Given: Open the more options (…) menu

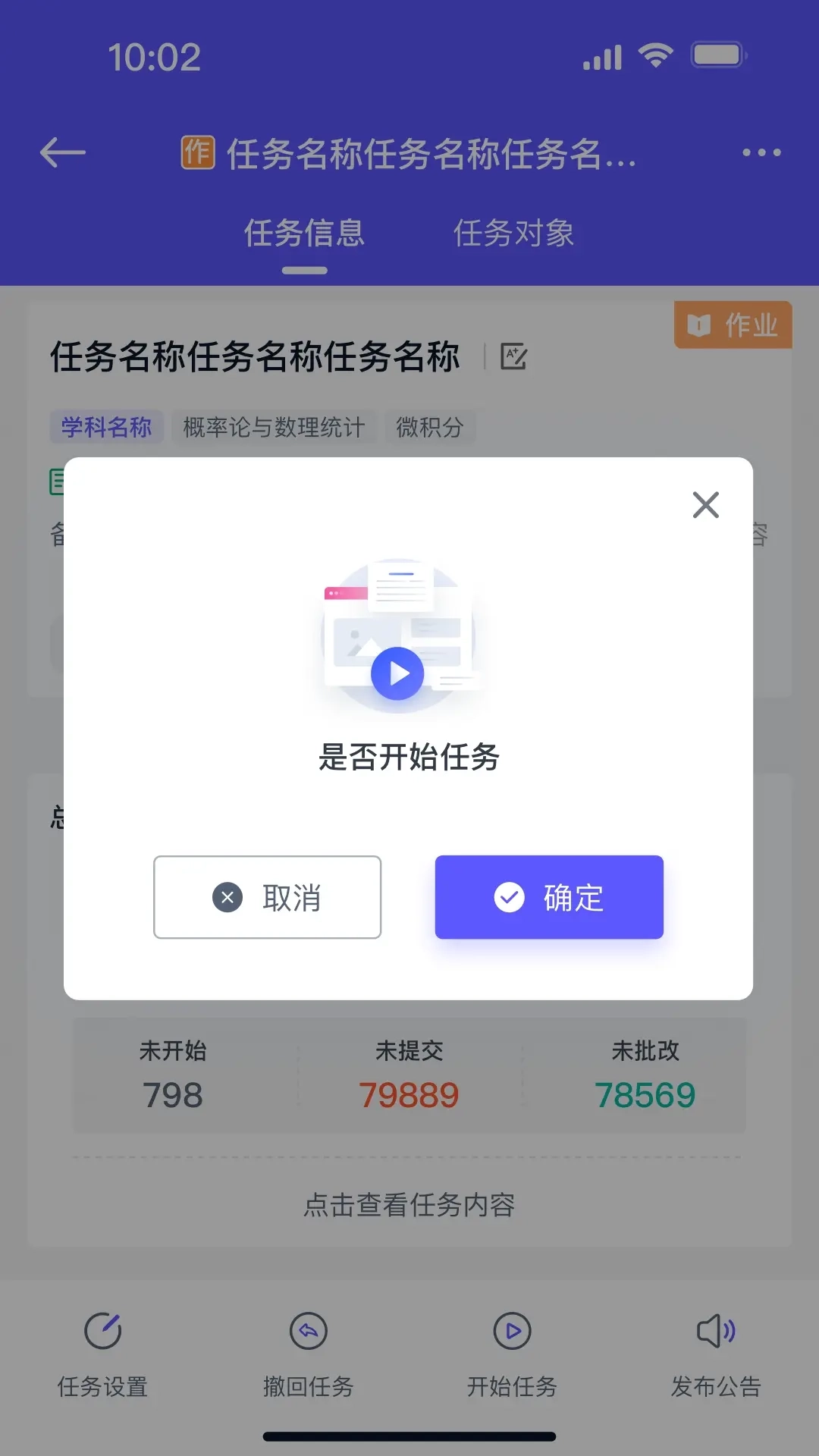Looking at the screenshot, I should (x=761, y=152).
